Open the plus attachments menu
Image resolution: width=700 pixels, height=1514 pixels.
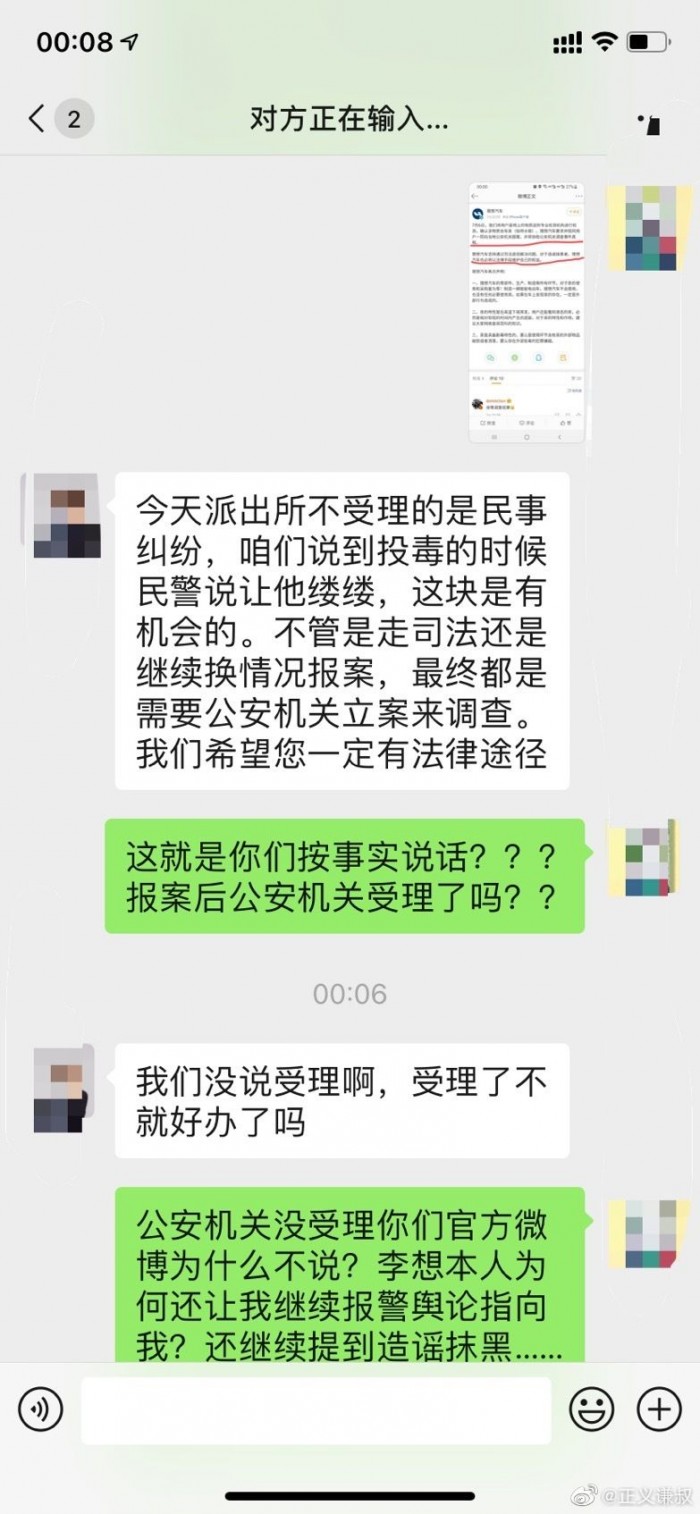[659, 1410]
